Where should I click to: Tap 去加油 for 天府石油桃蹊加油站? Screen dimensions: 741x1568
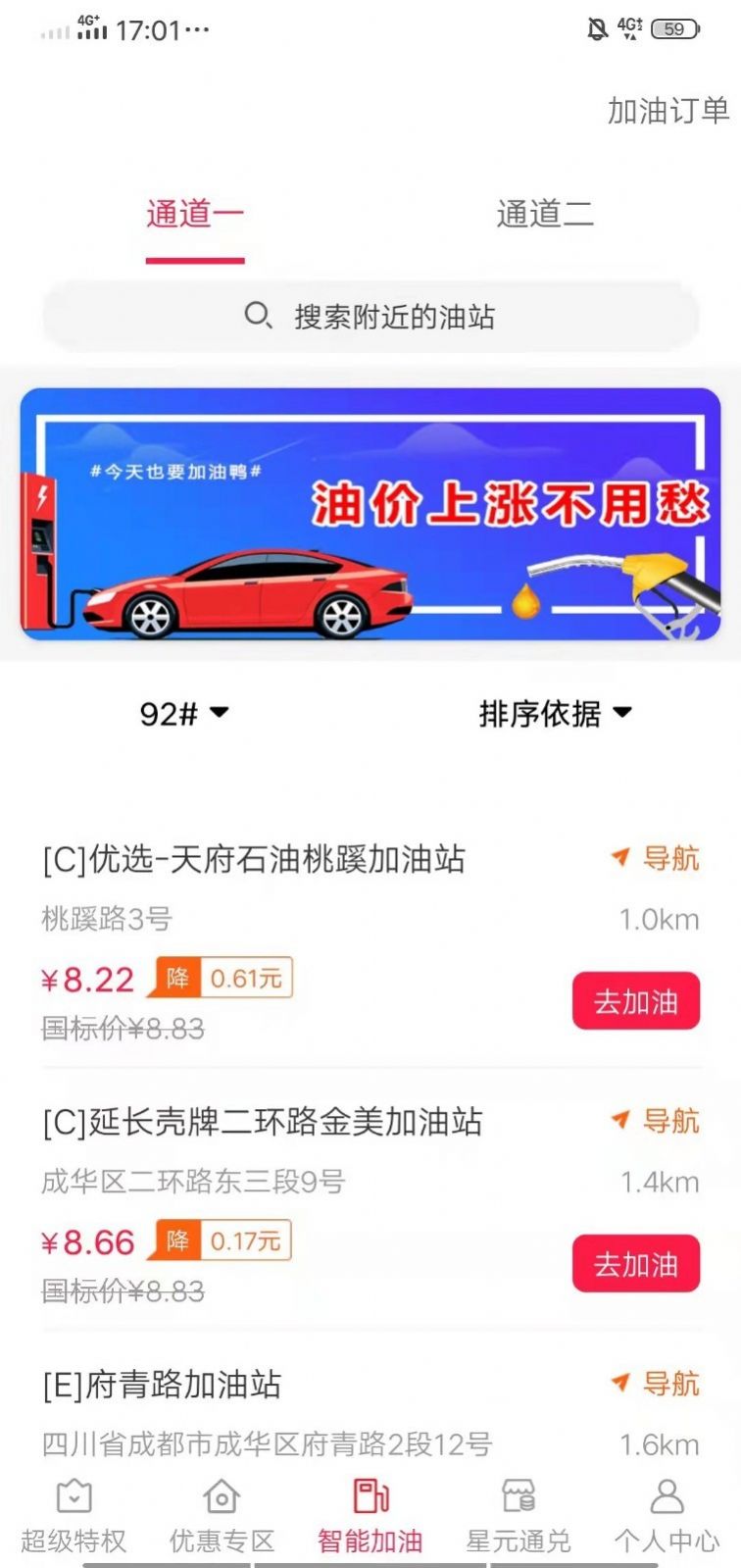point(635,1001)
